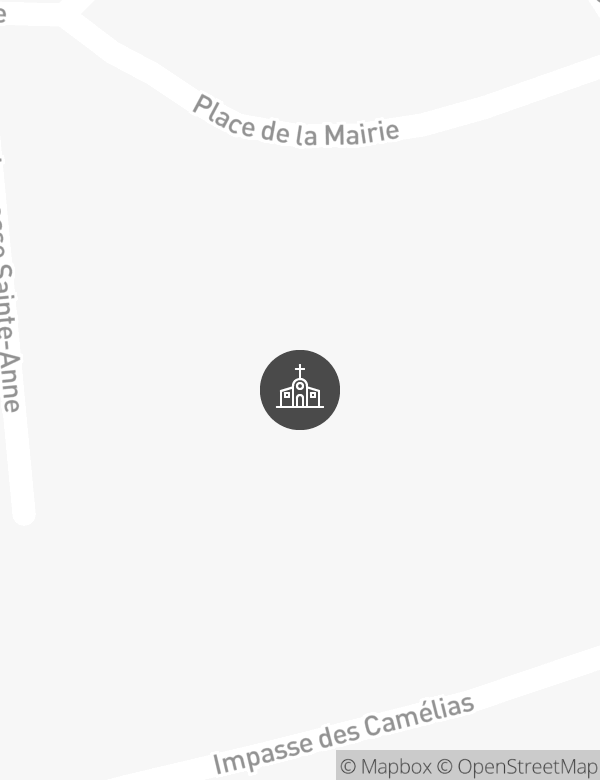
Task: Open the OpenStreetMap attribution link
Action: click(518, 767)
